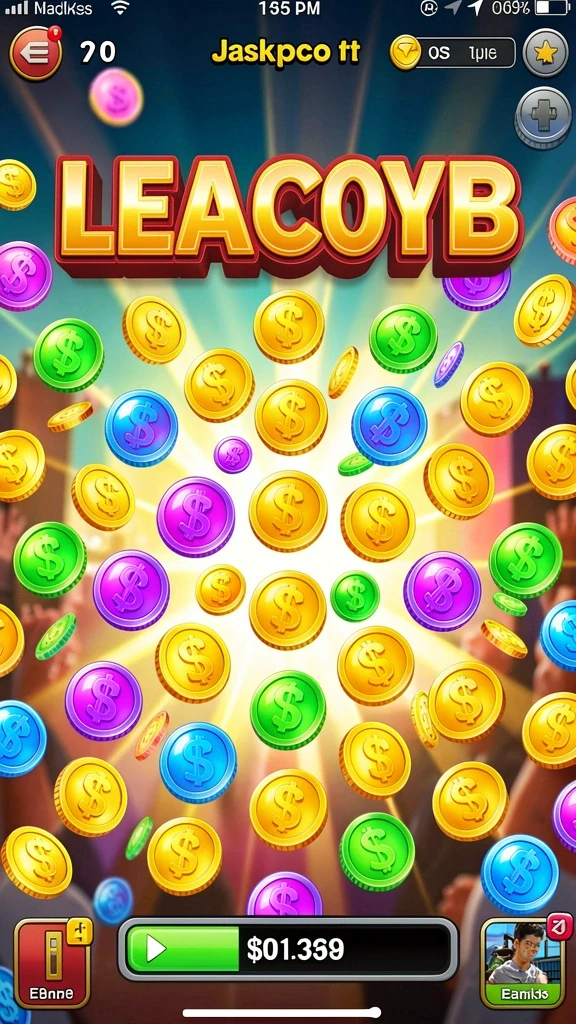Open the Eamids avatar tile
Screen dimensions: 576x1024
click(522, 963)
